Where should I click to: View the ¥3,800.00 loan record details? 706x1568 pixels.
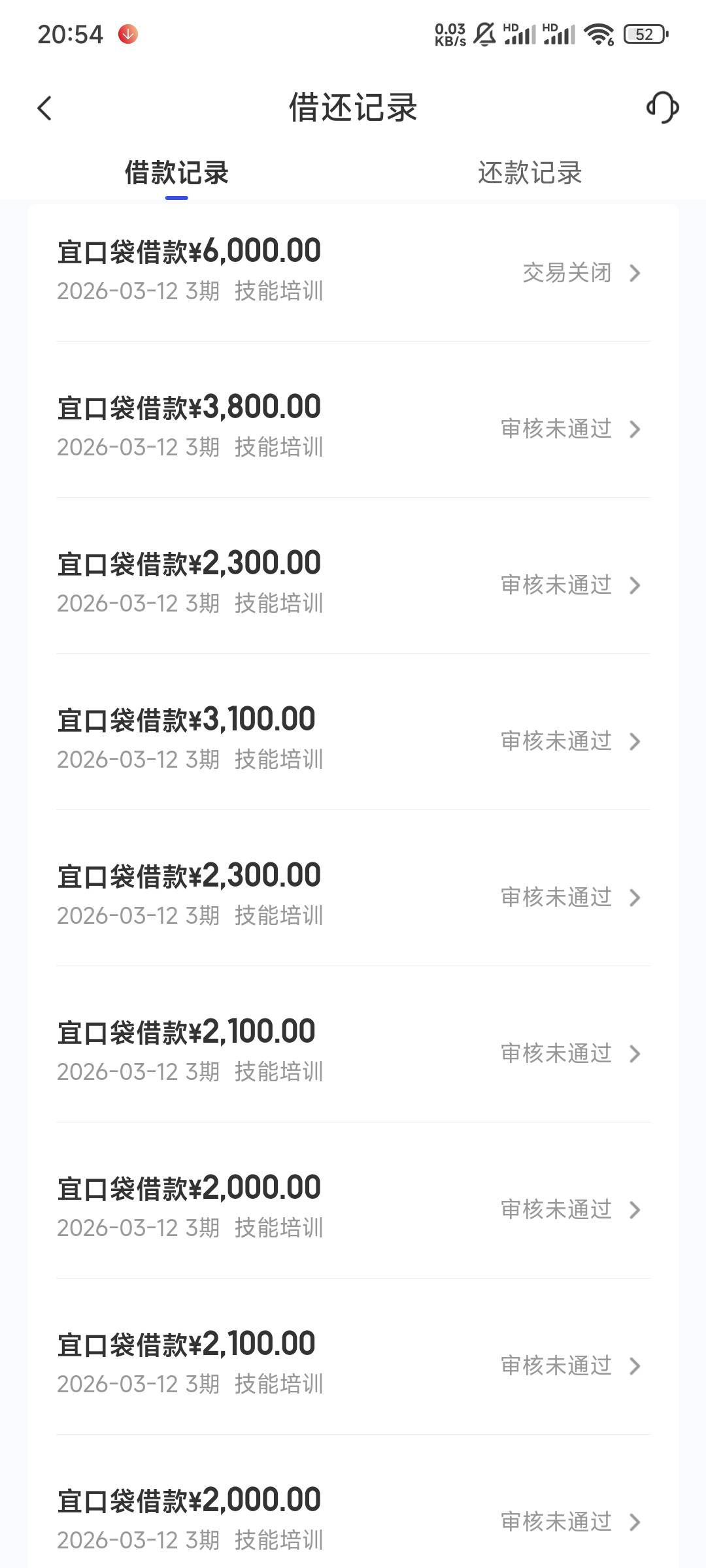[x=353, y=427]
